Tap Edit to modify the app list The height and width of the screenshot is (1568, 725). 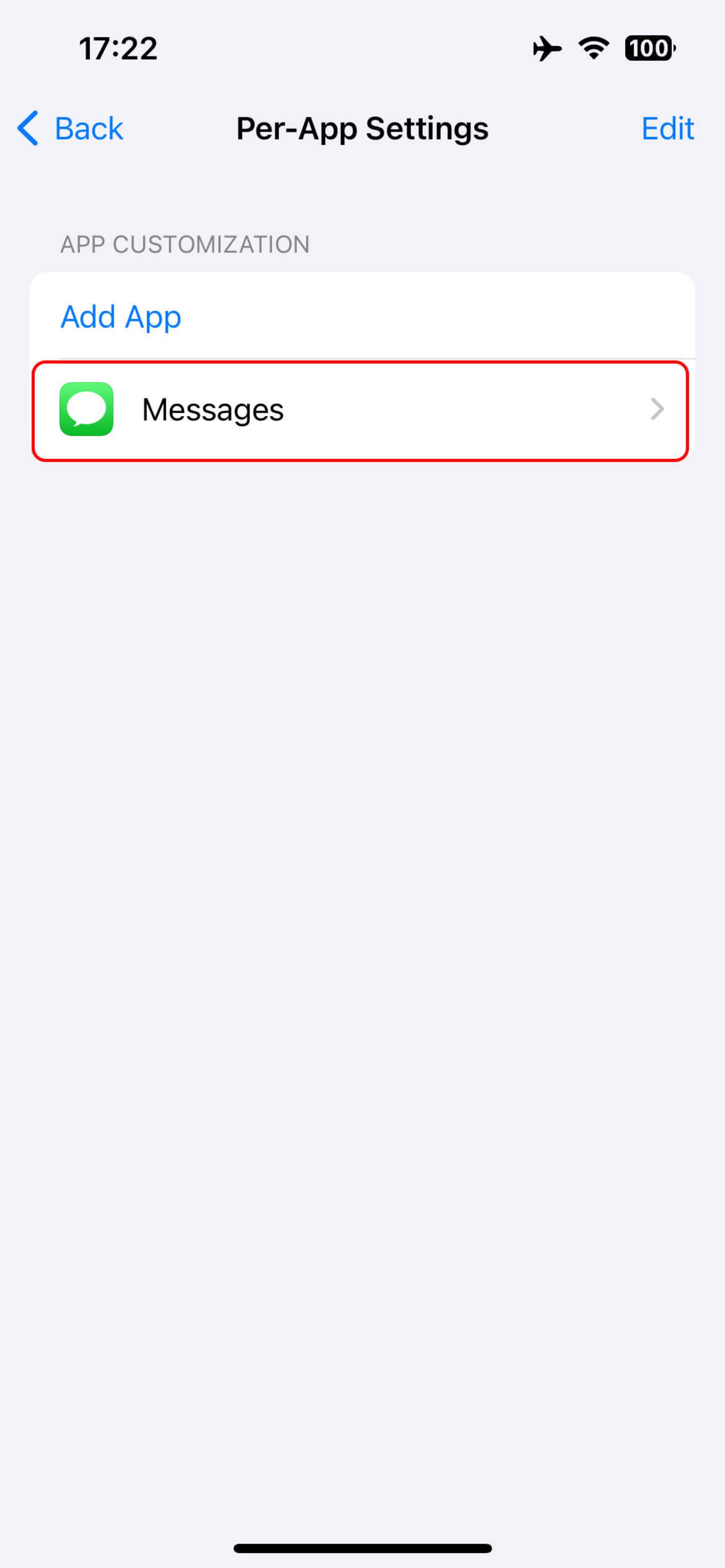(x=667, y=128)
